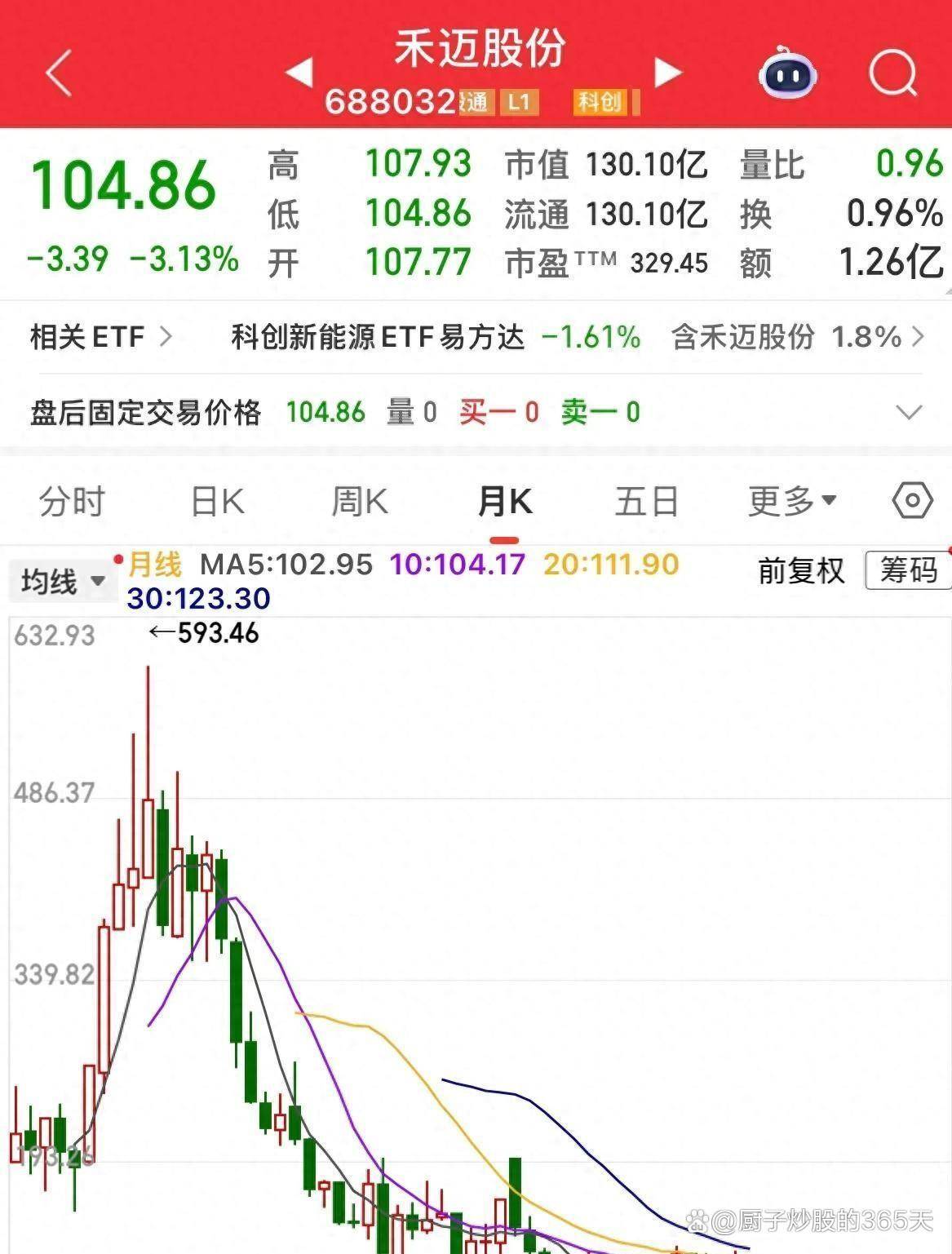Open the 更多 chart period dropdown

(791, 501)
